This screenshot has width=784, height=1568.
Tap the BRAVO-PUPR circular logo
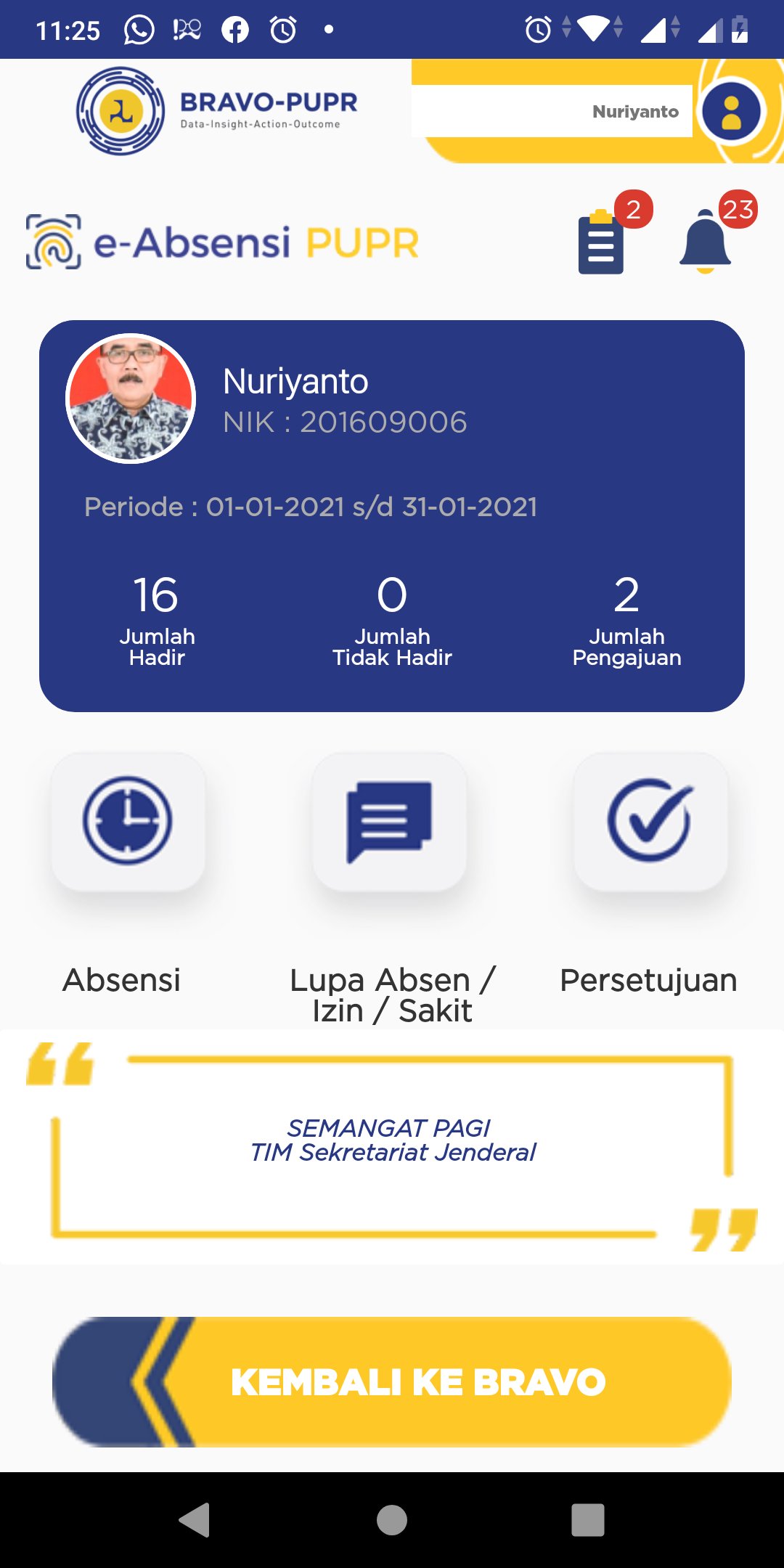point(122,113)
